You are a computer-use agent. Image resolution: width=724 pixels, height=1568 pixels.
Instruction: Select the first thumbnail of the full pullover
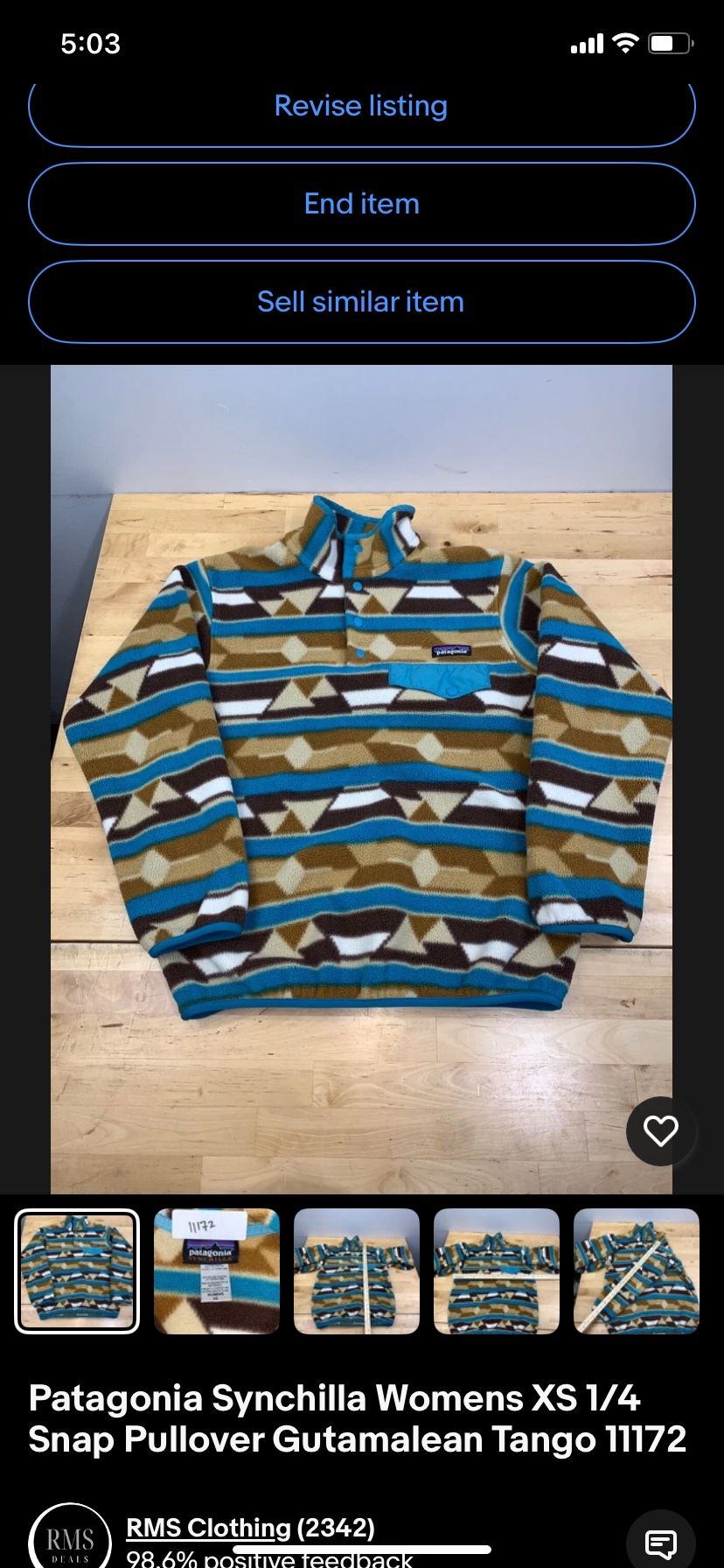(x=77, y=1271)
